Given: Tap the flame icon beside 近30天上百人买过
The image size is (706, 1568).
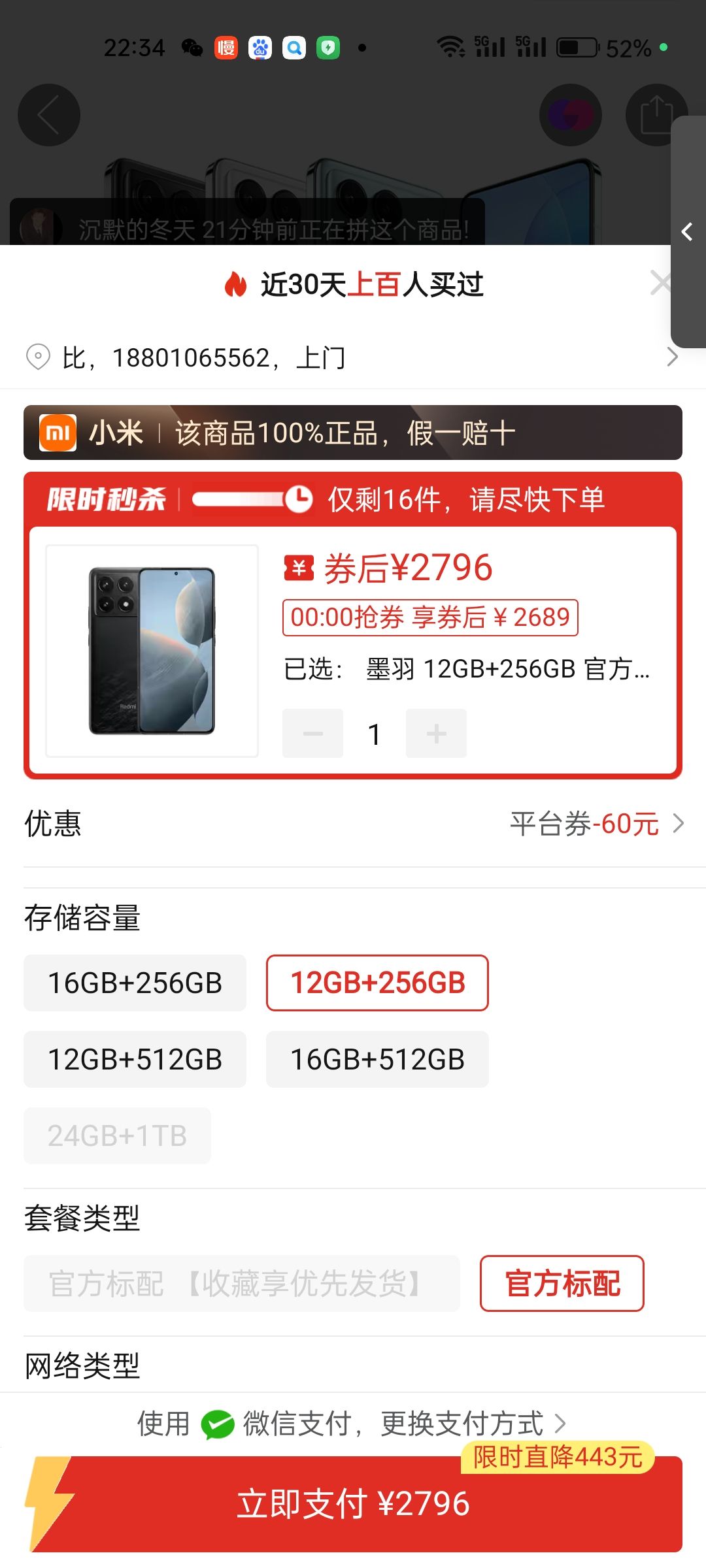Looking at the screenshot, I should point(235,284).
